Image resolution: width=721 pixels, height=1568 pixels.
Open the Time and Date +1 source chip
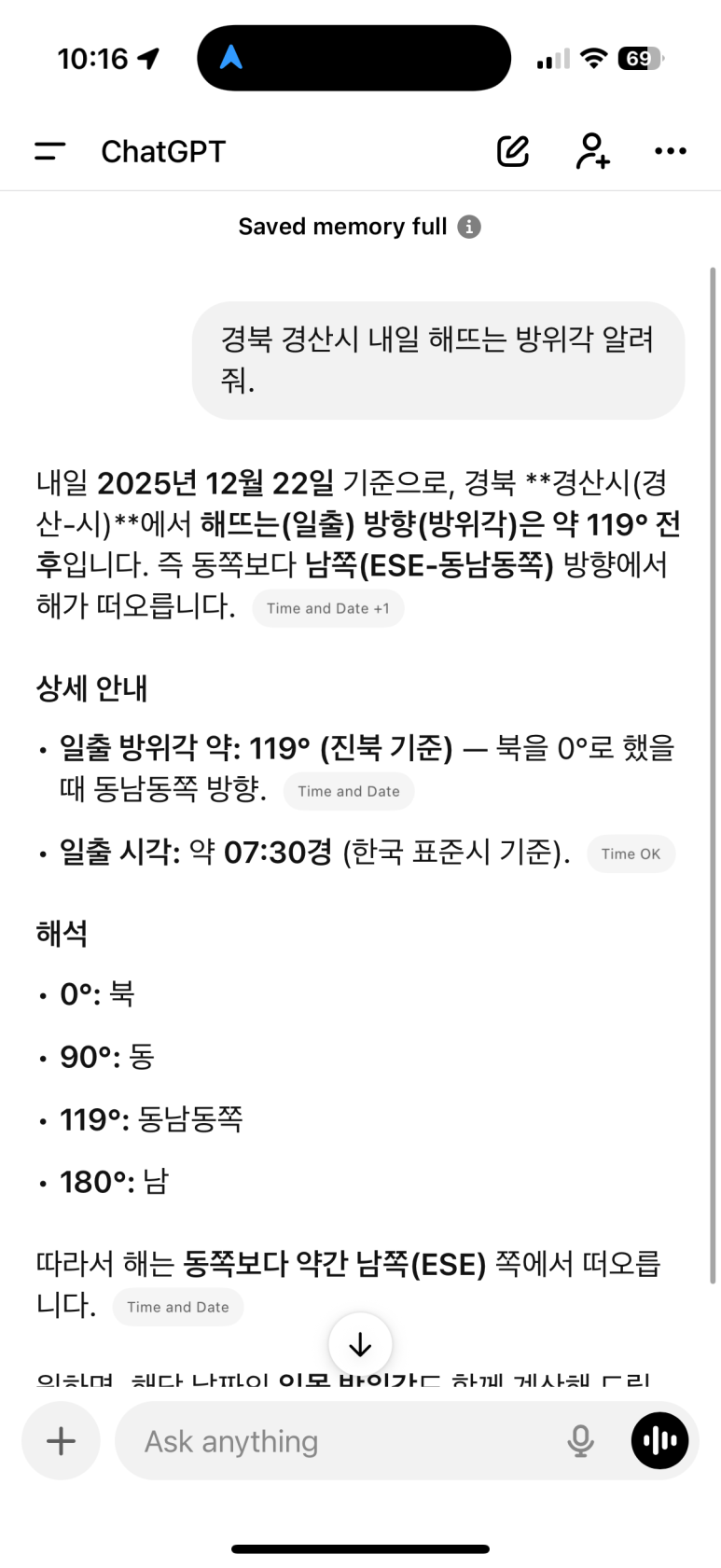click(x=327, y=608)
